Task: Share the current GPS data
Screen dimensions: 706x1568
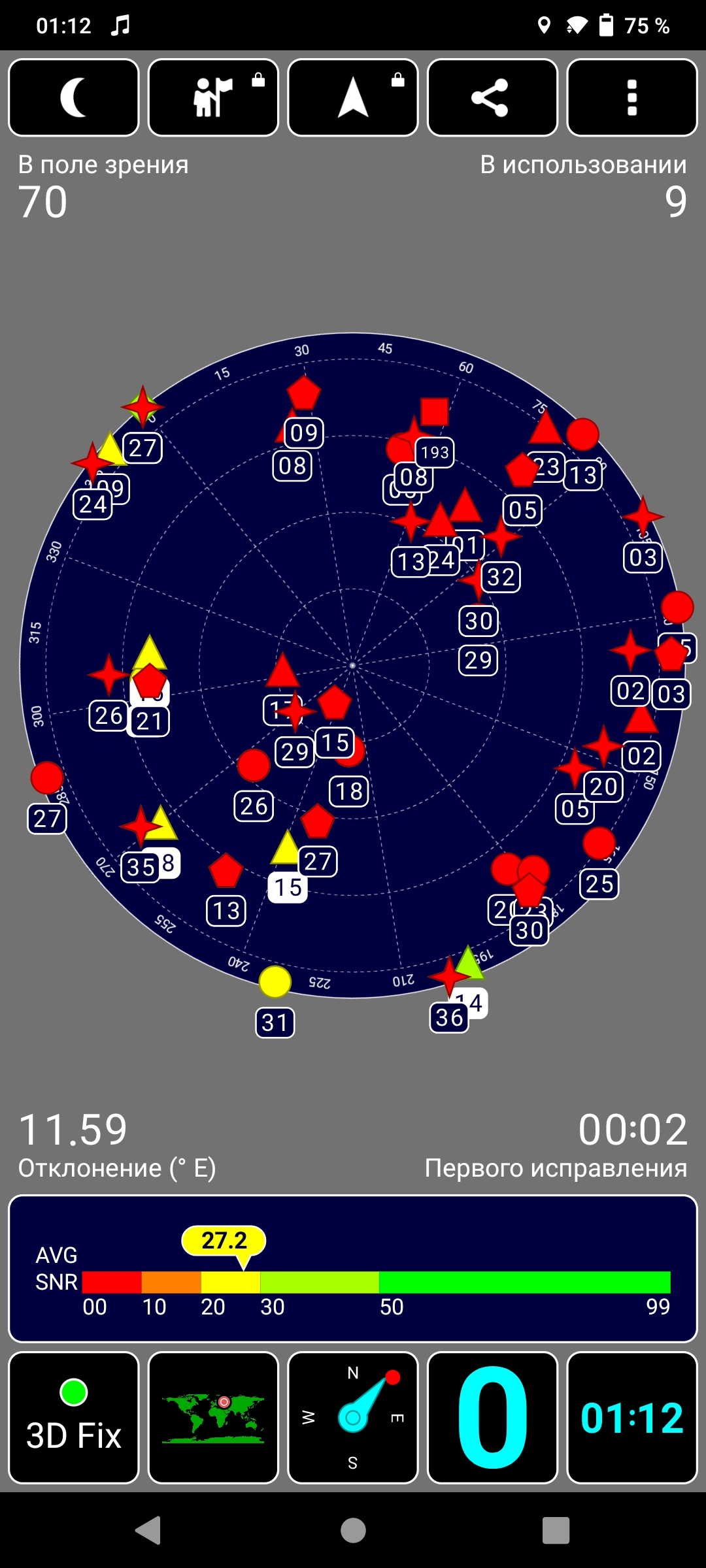Action: point(492,97)
